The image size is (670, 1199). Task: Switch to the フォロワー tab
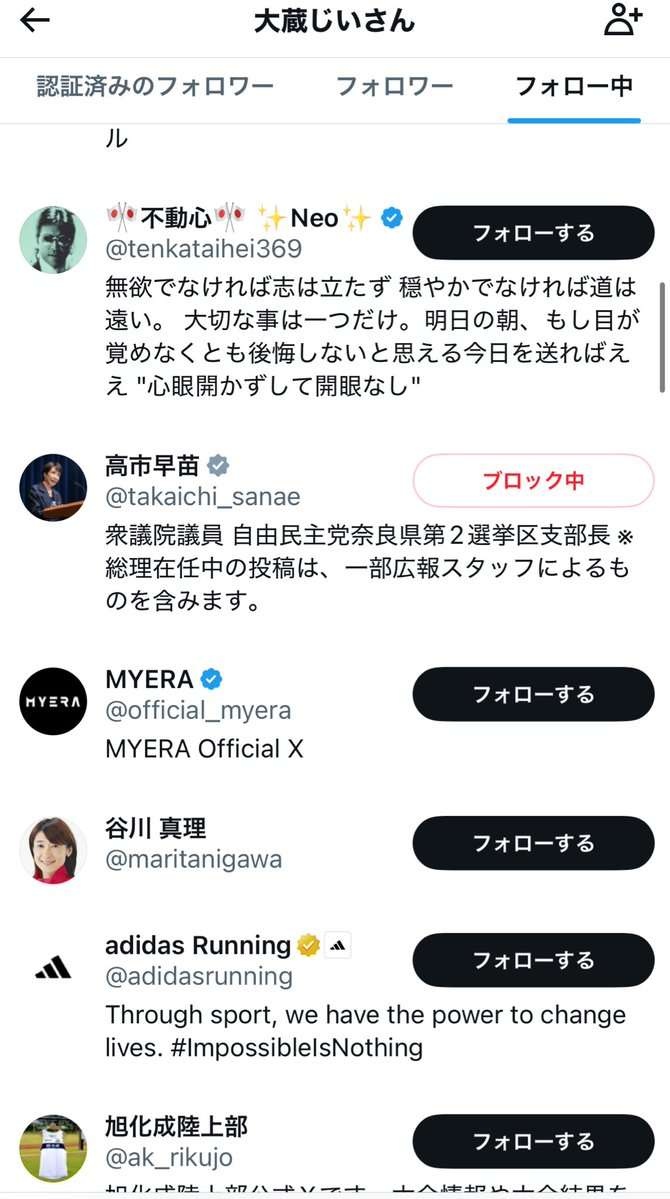pyautogui.click(x=394, y=86)
